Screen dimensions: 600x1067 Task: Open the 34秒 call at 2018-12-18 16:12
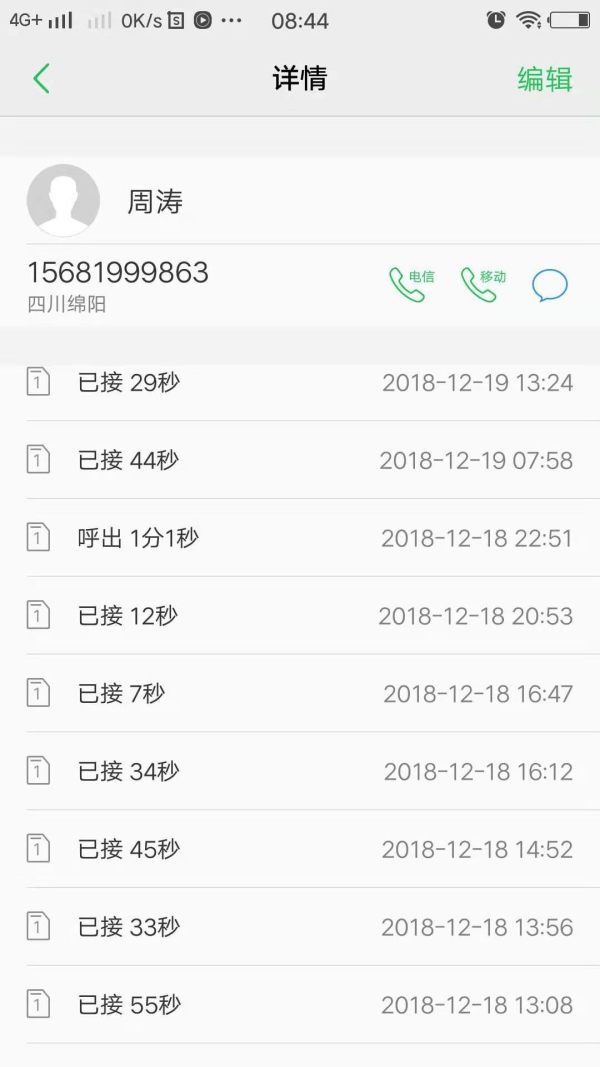pos(300,772)
